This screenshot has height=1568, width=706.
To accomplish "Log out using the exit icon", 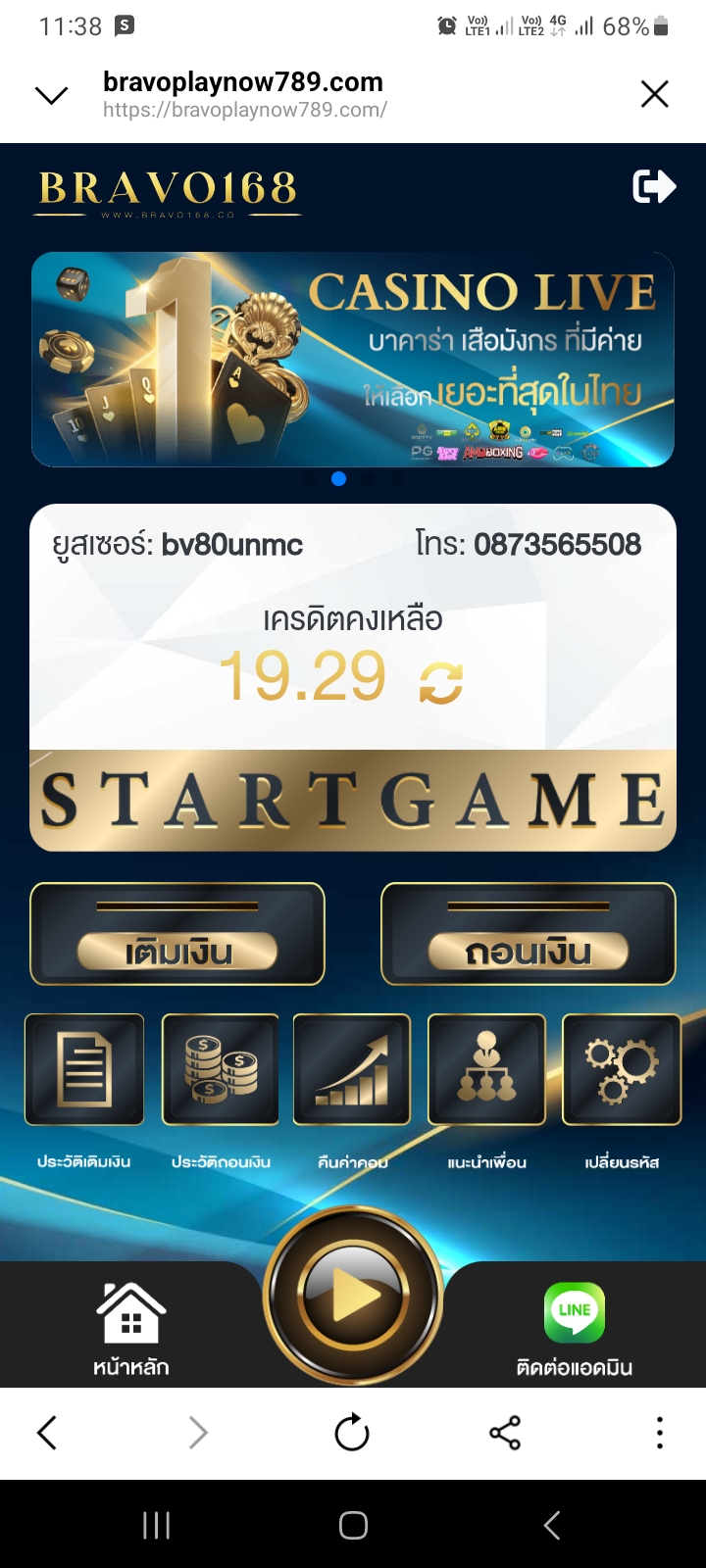I will point(654,186).
